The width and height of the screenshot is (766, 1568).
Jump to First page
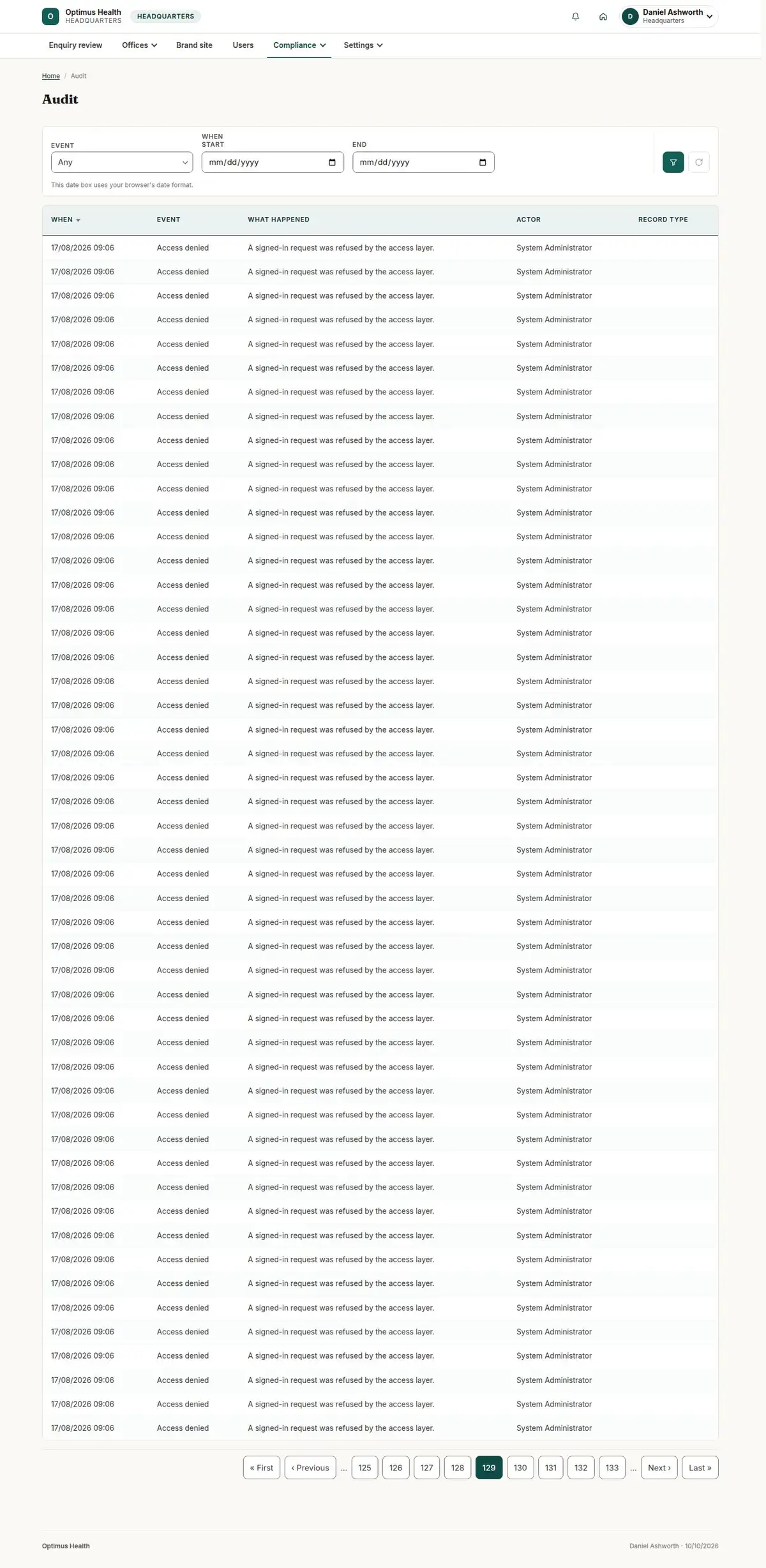click(x=261, y=1467)
